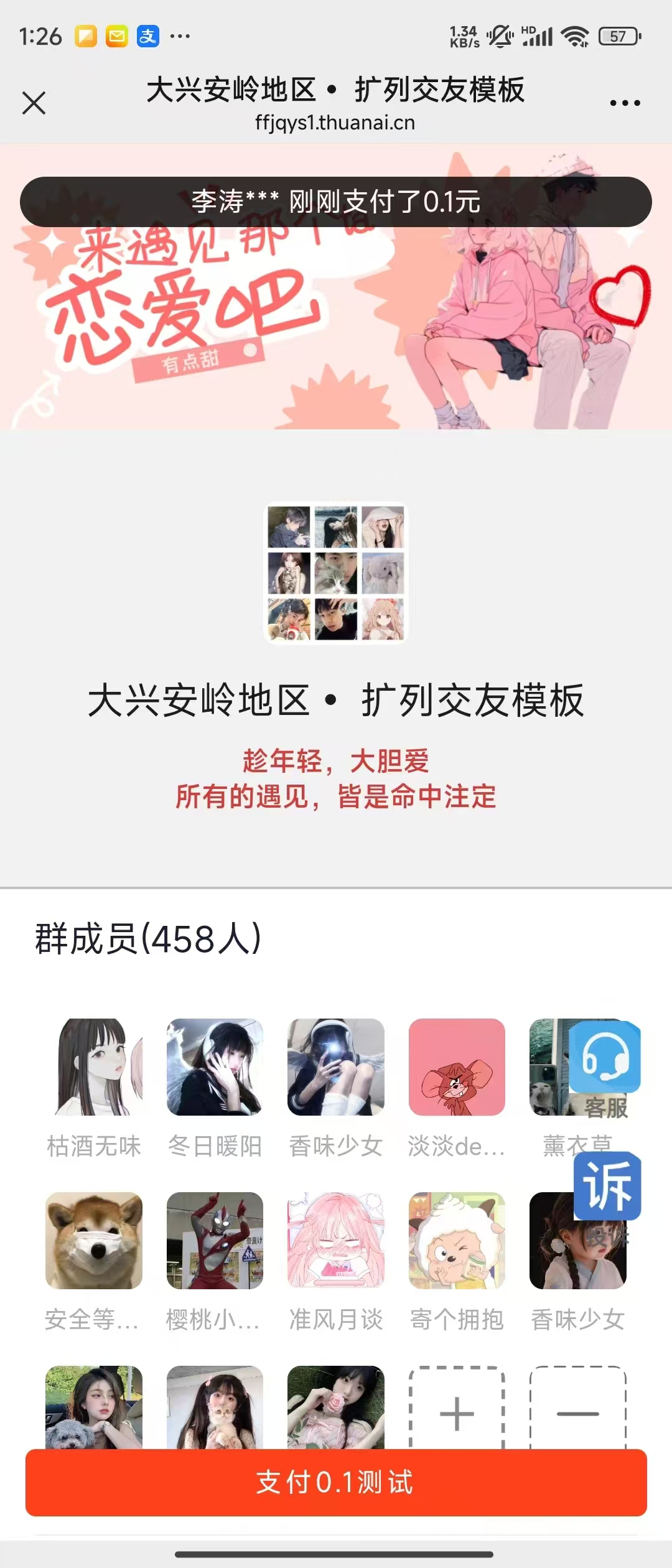View member 寄个拥抱's profile picture
This screenshot has height=1568, width=672.
[457, 1240]
